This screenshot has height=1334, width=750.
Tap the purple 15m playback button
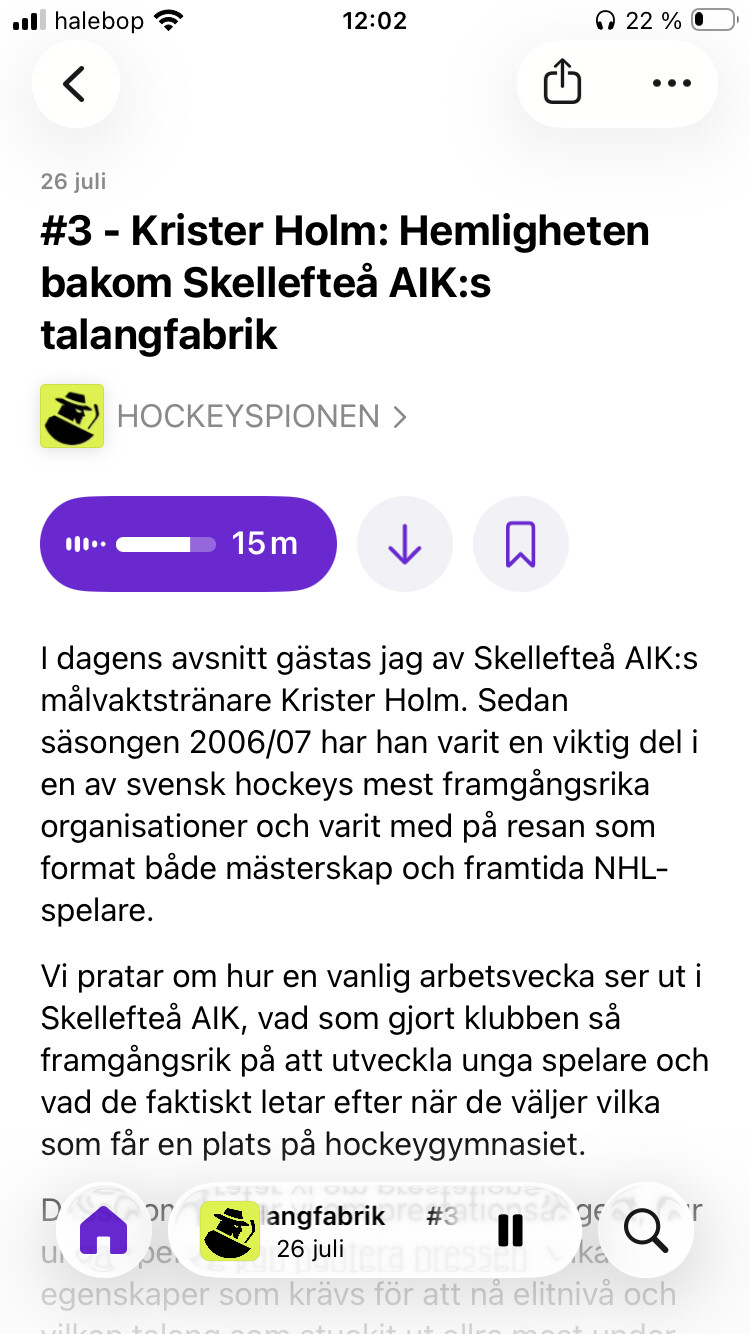[x=188, y=544]
